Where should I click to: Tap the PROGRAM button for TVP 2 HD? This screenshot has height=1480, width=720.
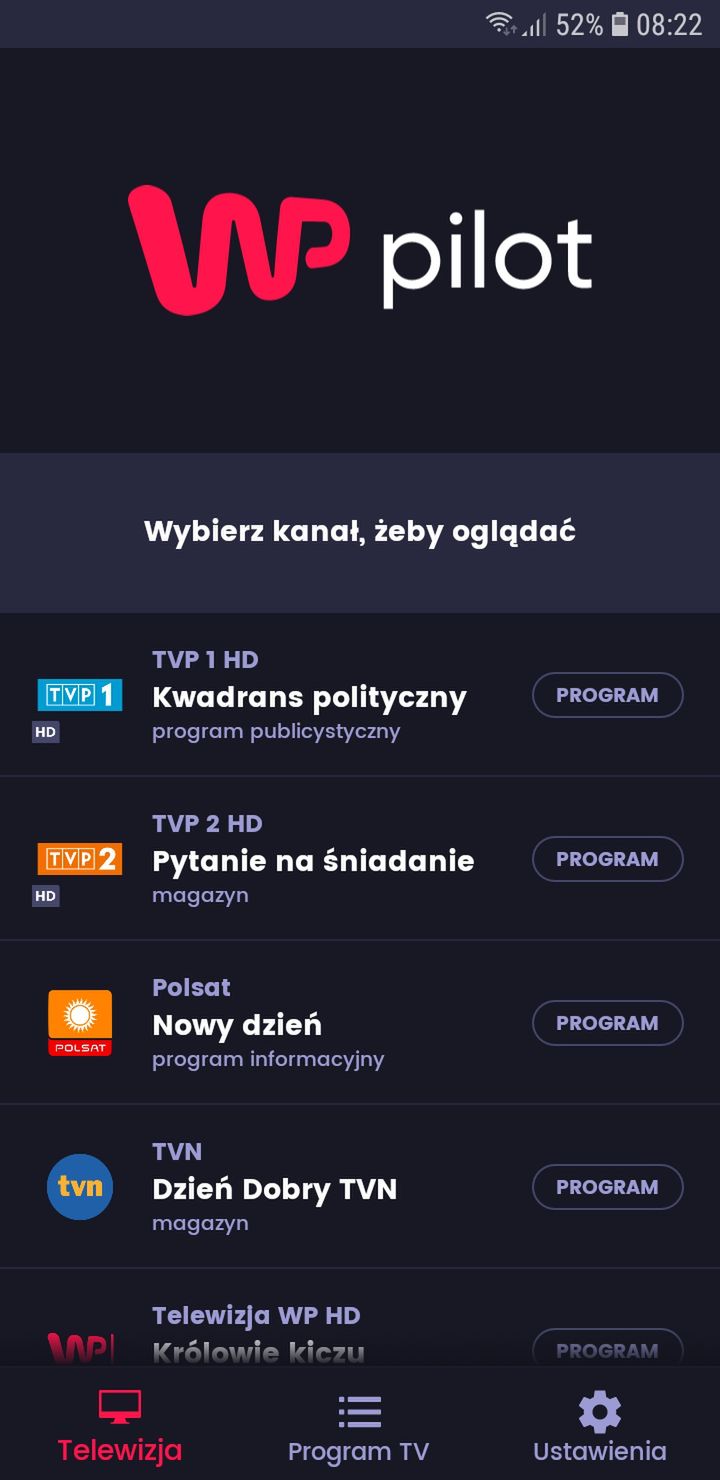pos(607,859)
